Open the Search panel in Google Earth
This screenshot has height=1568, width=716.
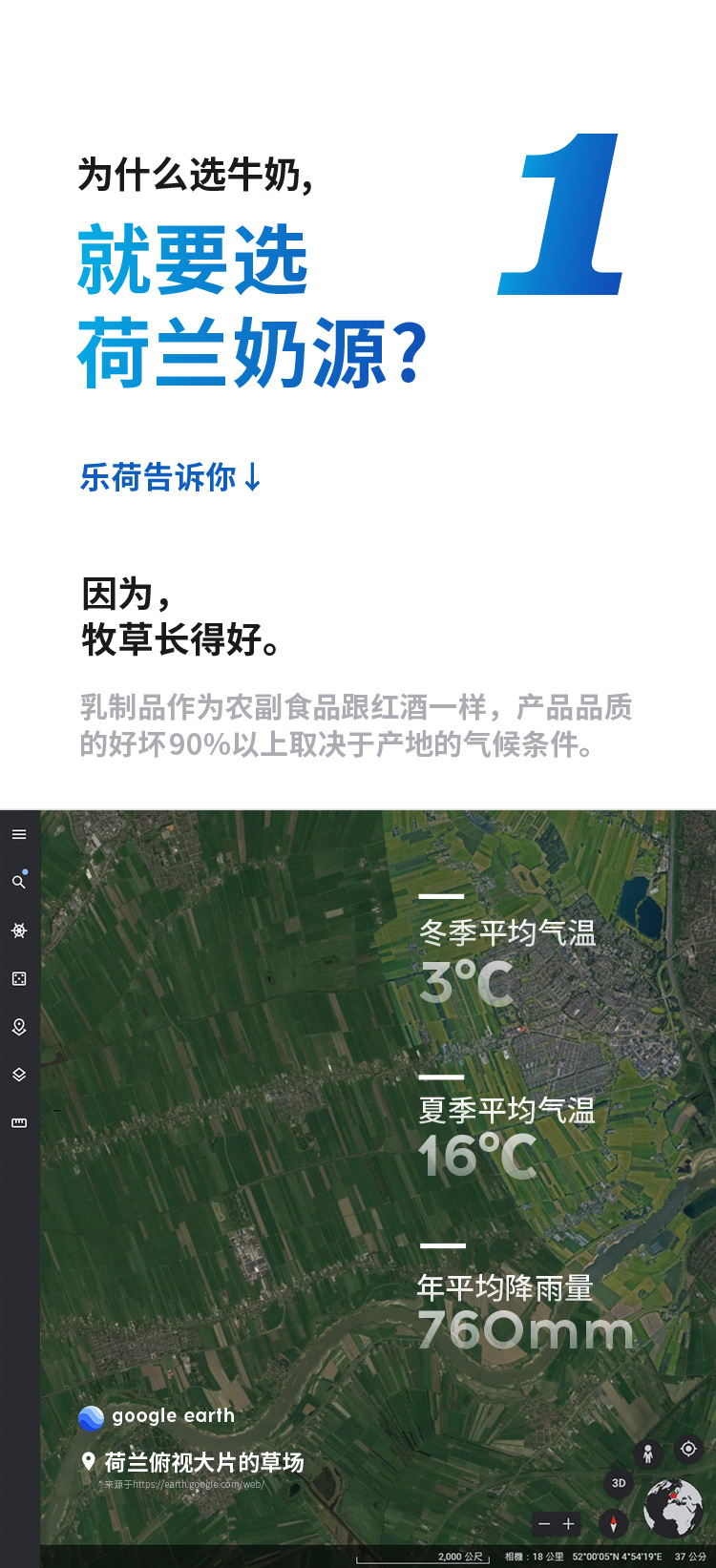click(x=19, y=882)
